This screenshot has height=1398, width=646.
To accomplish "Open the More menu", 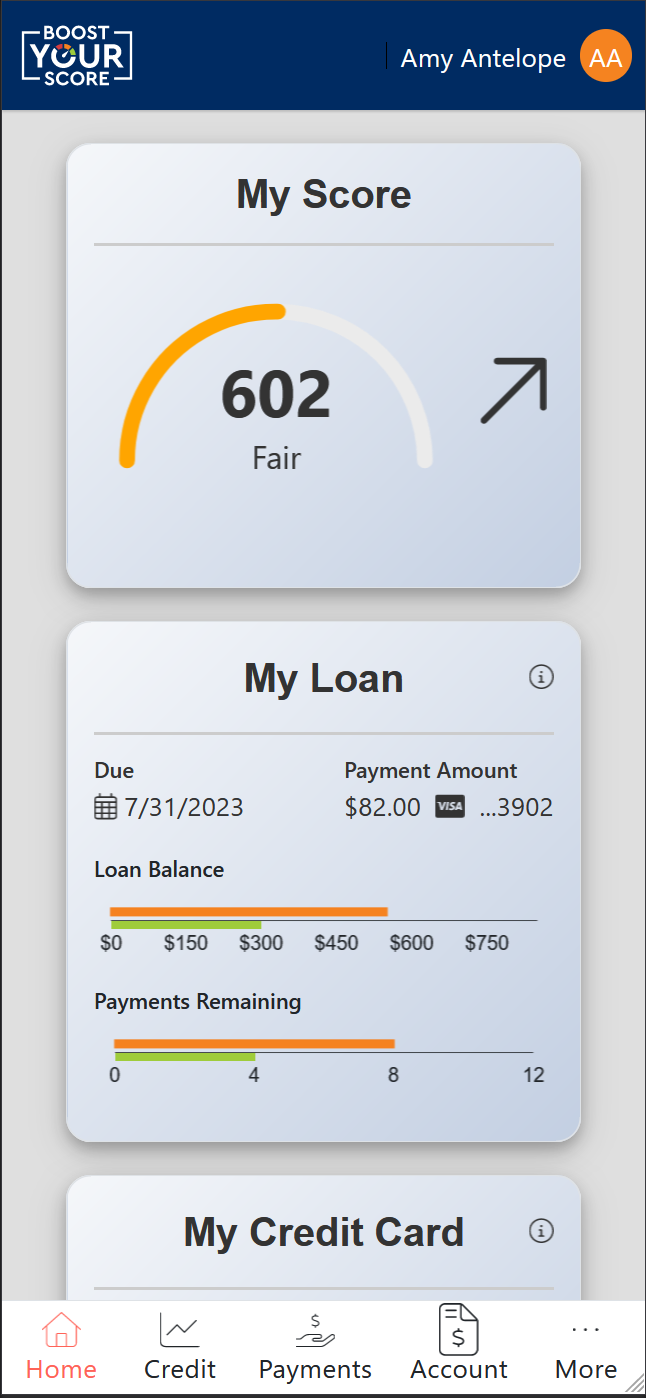I will 586,1346.
